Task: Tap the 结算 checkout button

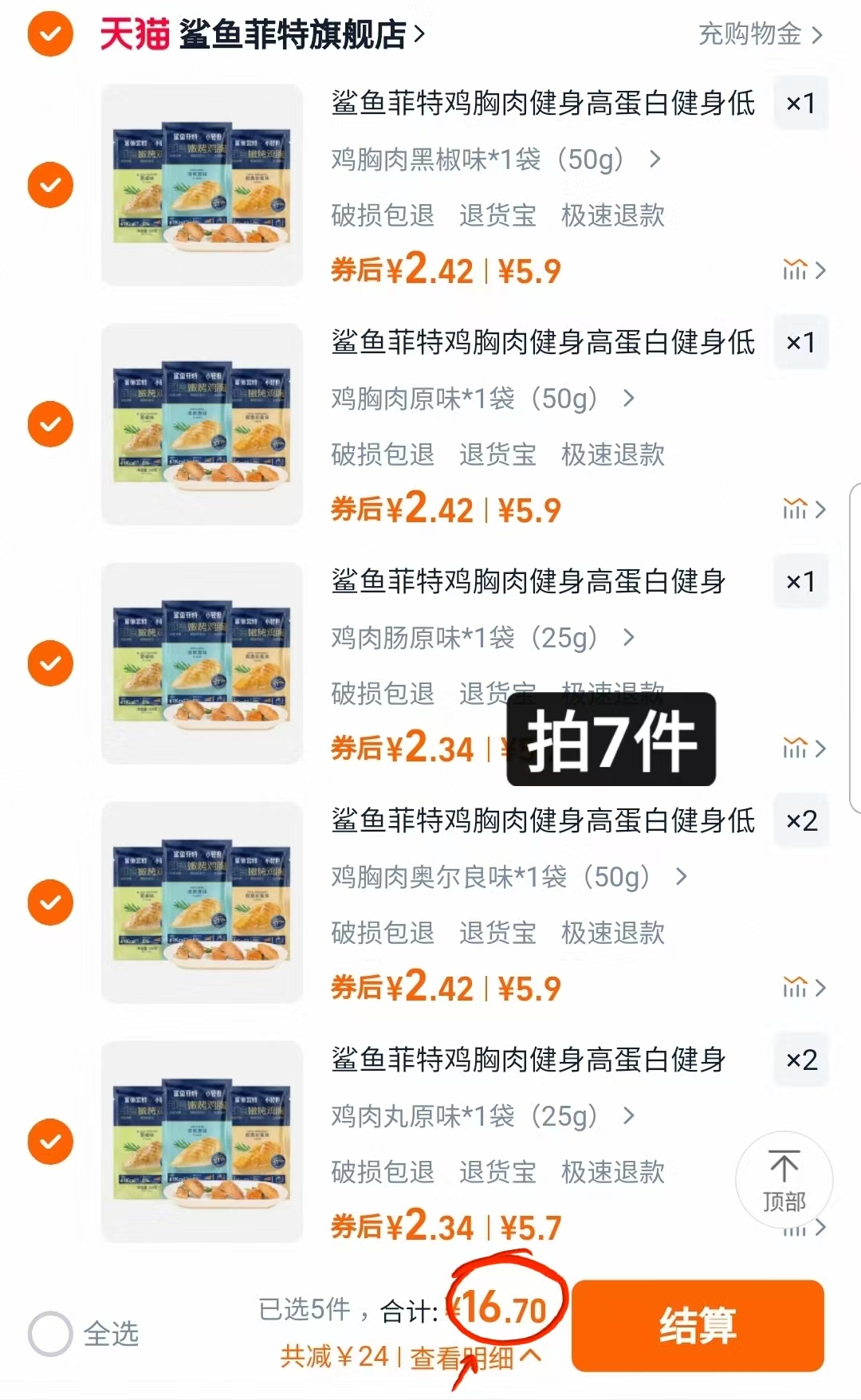Action: (698, 1325)
